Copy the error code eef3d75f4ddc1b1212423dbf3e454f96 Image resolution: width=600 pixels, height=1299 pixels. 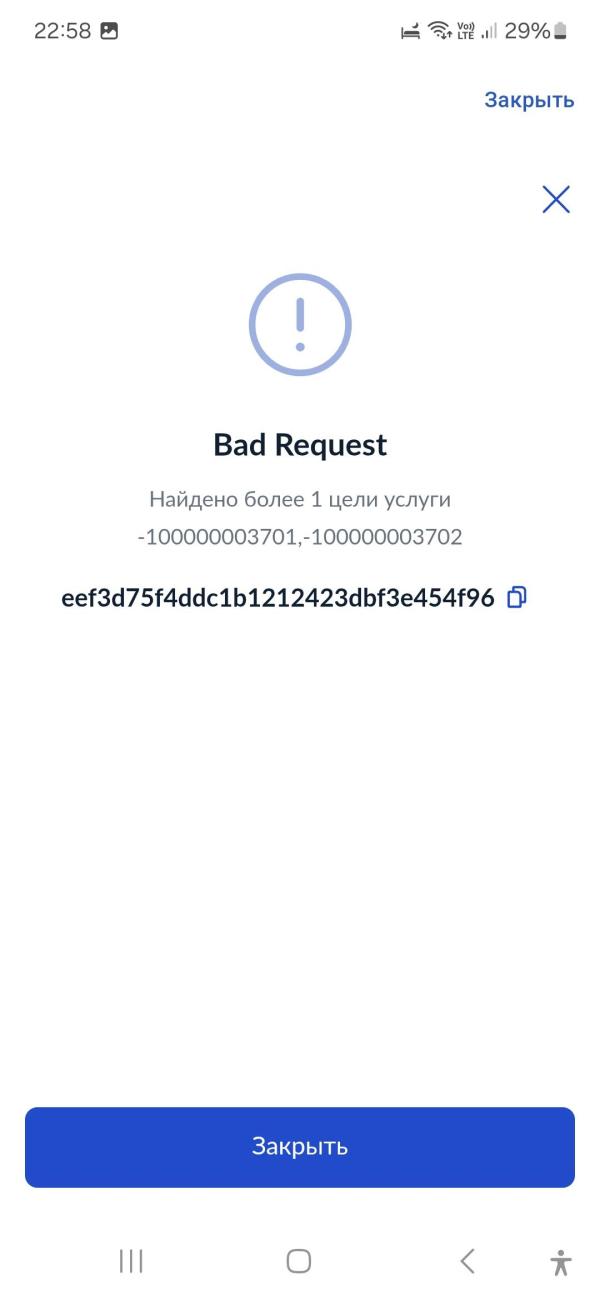pyautogui.click(x=517, y=597)
